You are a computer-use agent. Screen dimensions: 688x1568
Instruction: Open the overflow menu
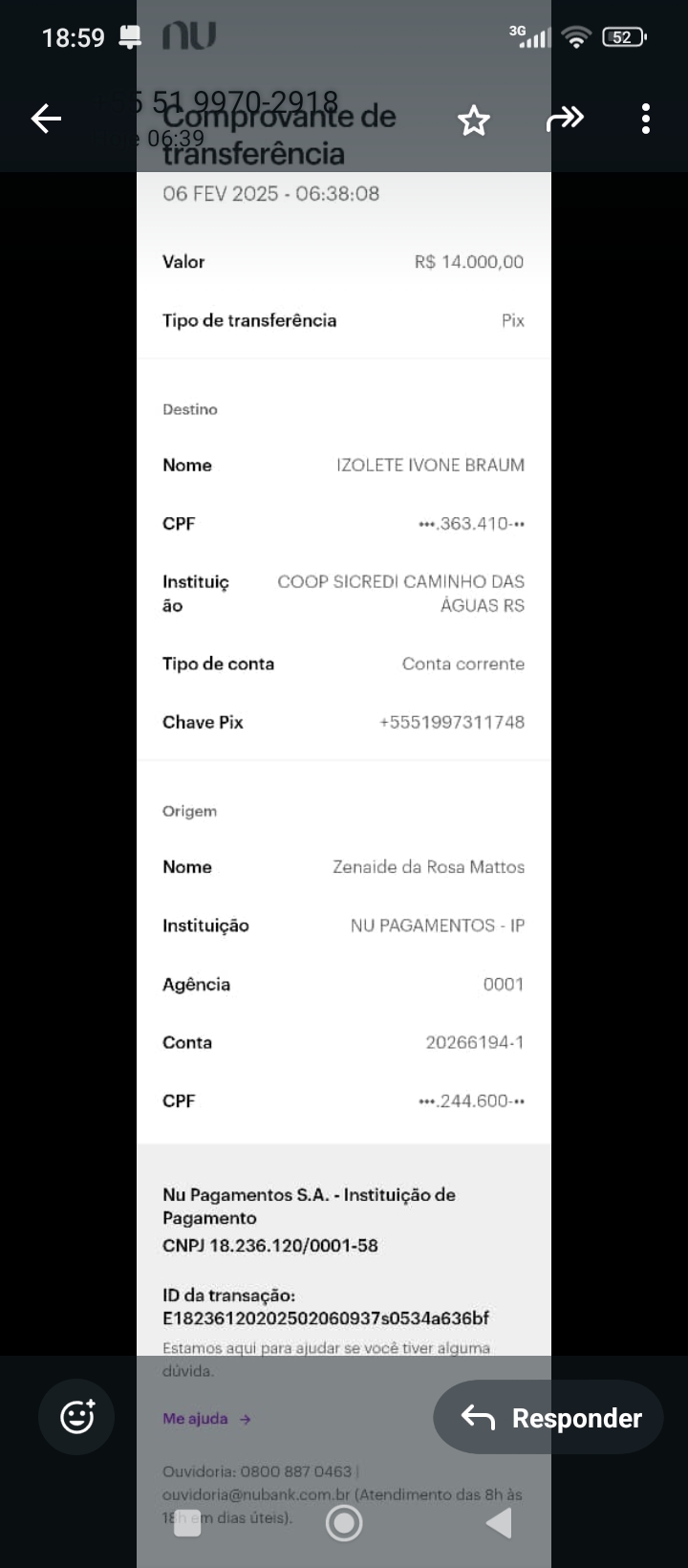tap(646, 119)
